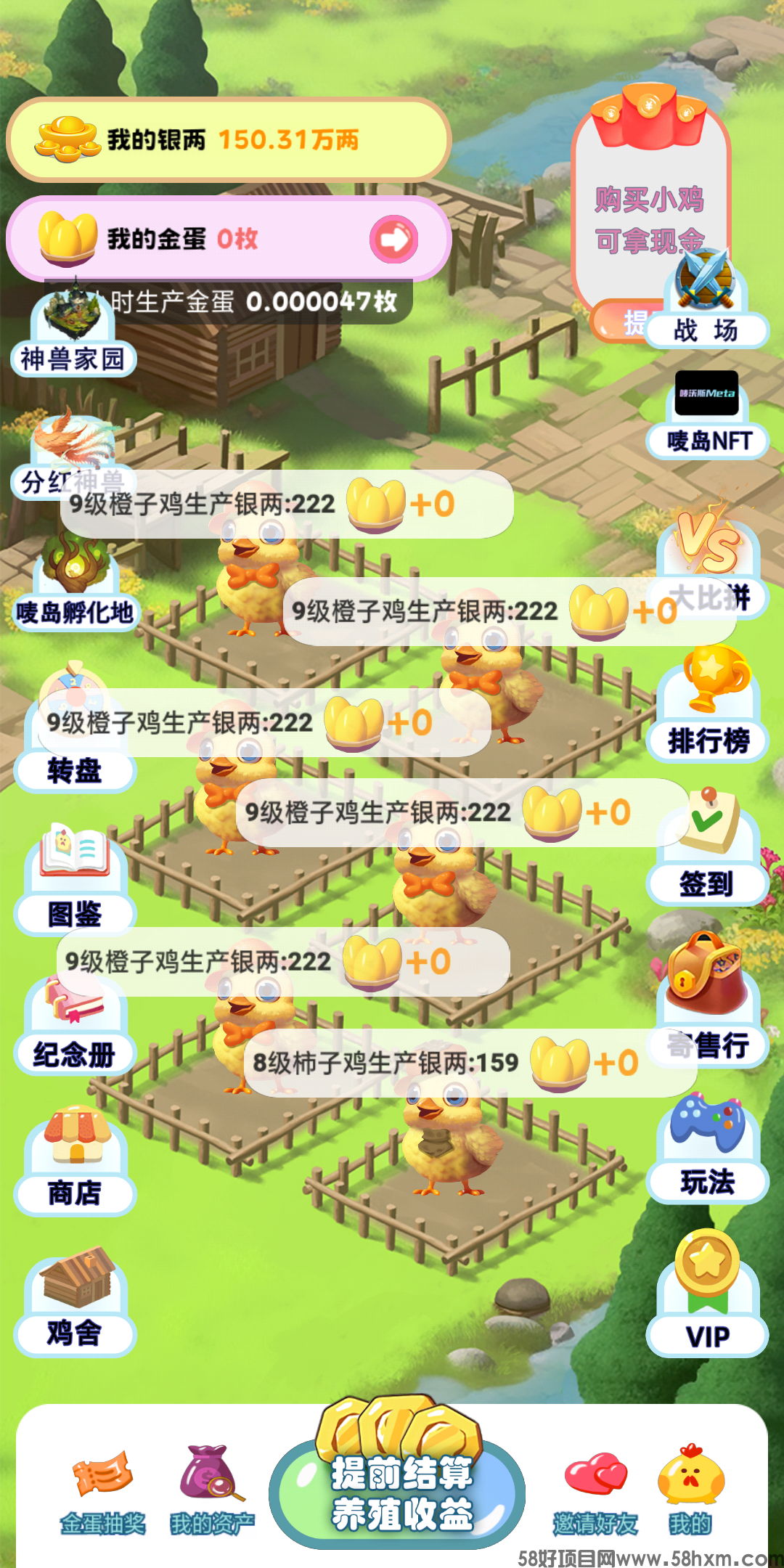Open the 鸡舍 henhouse
The width and height of the screenshot is (784, 1568).
click(x=75, y=1303)
